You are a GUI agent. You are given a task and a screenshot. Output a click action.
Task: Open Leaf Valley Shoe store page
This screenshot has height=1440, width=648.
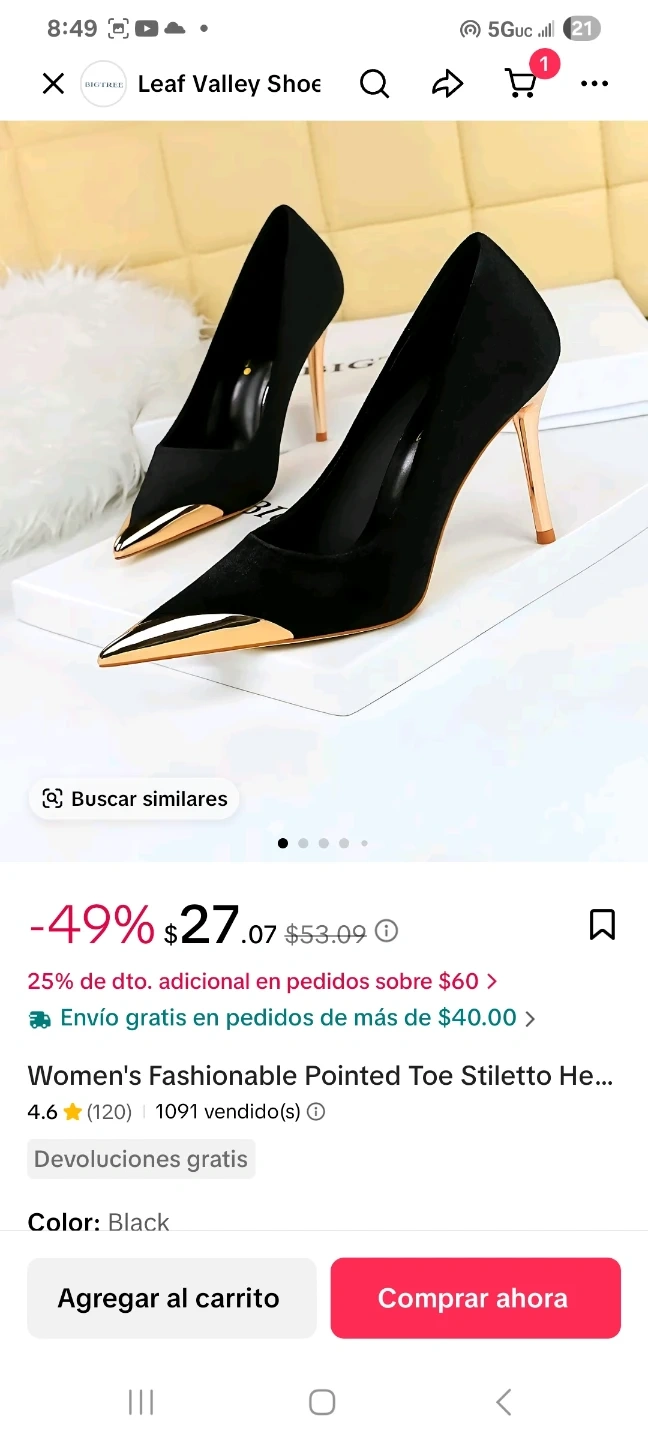(x=228, y=84)
